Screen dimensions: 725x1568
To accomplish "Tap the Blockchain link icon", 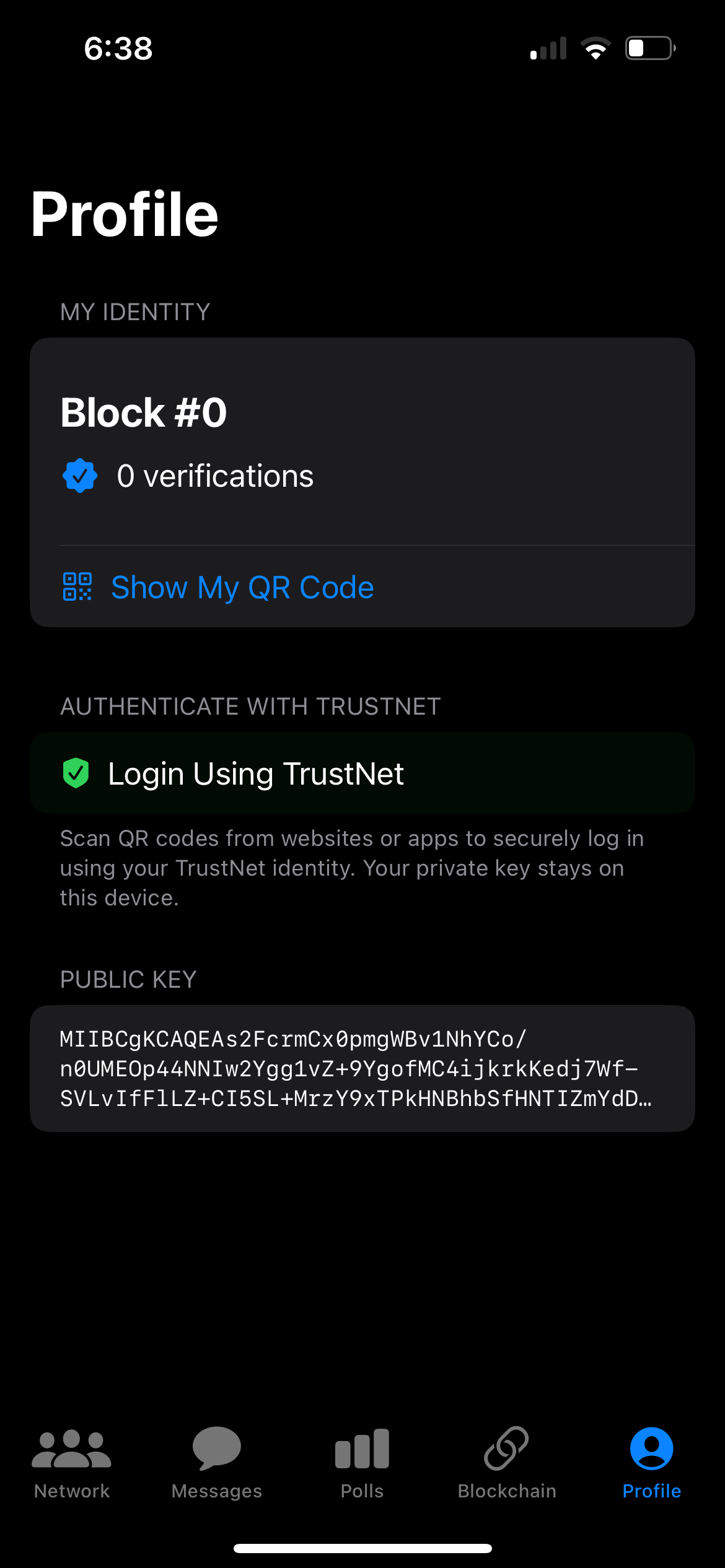I will 507,1449.
